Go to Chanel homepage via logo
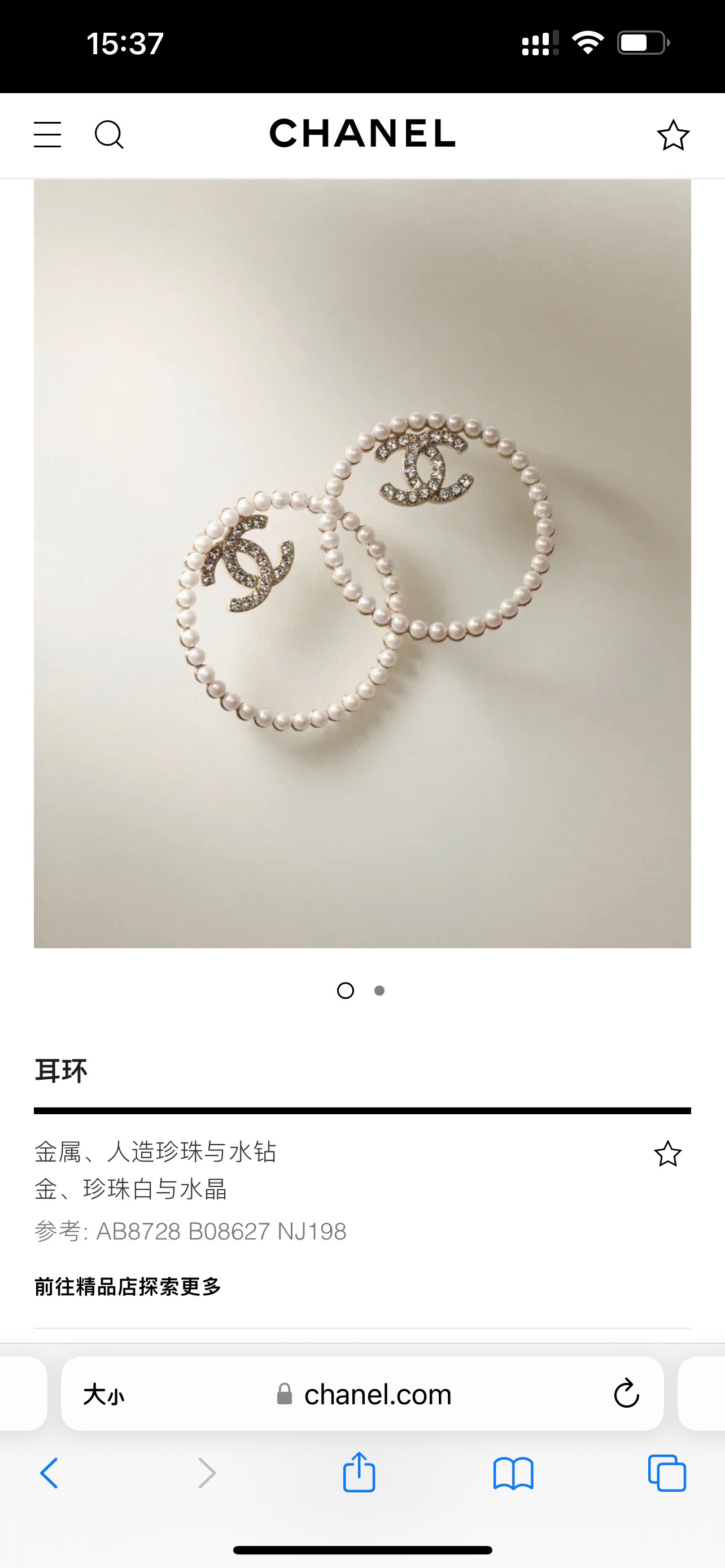 click(x=362, y=133)
